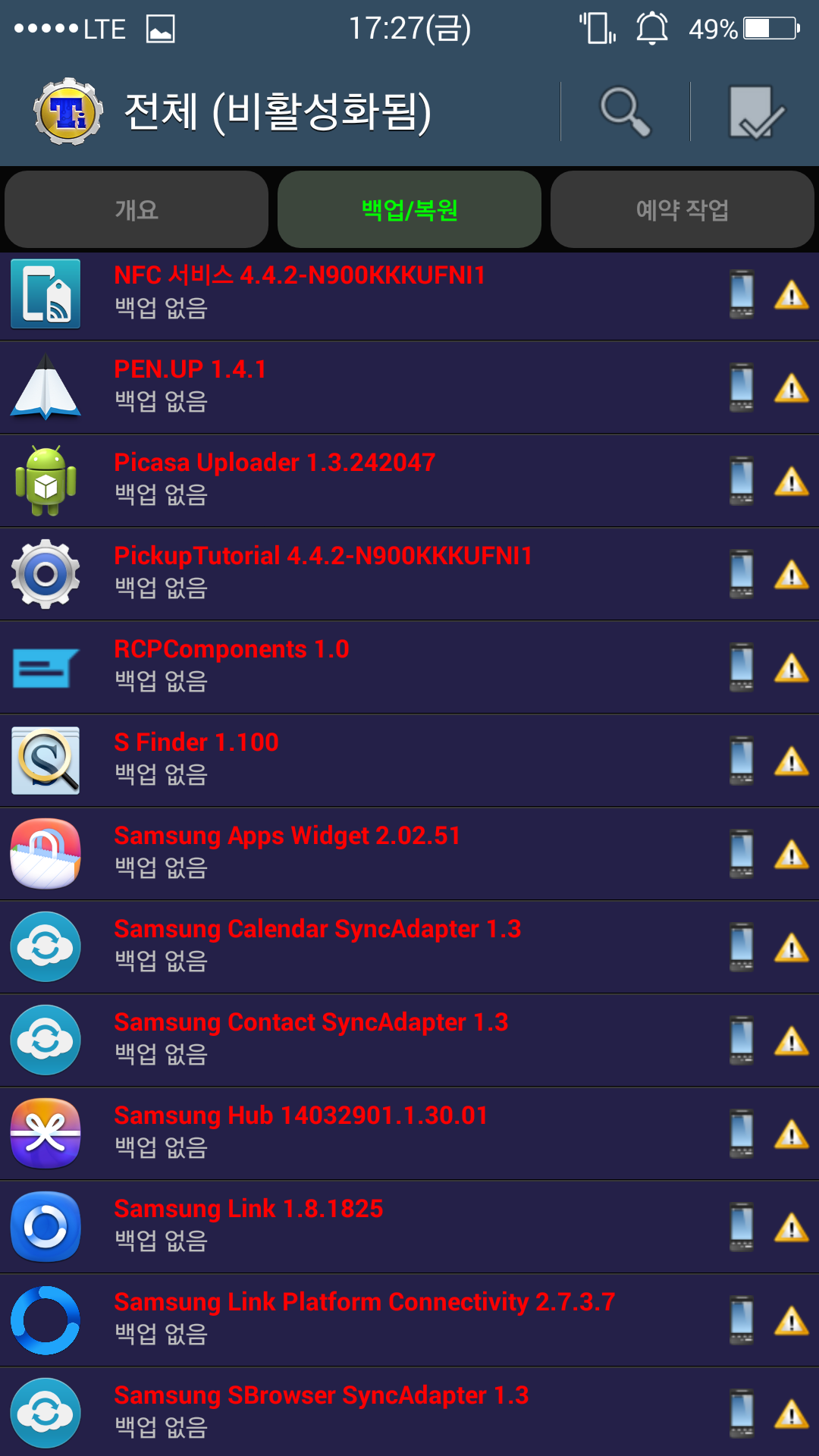Image resolution: width=819 pixels, height=1456 pixels.
Task: Open the batch actions checkmark icon
Action: [755, 112]
